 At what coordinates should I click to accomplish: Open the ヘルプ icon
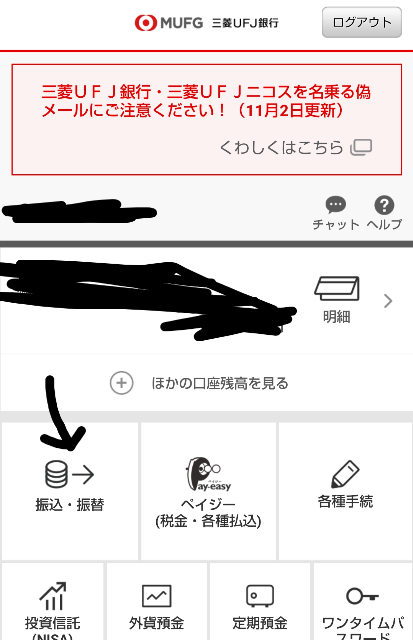point(384,213)
